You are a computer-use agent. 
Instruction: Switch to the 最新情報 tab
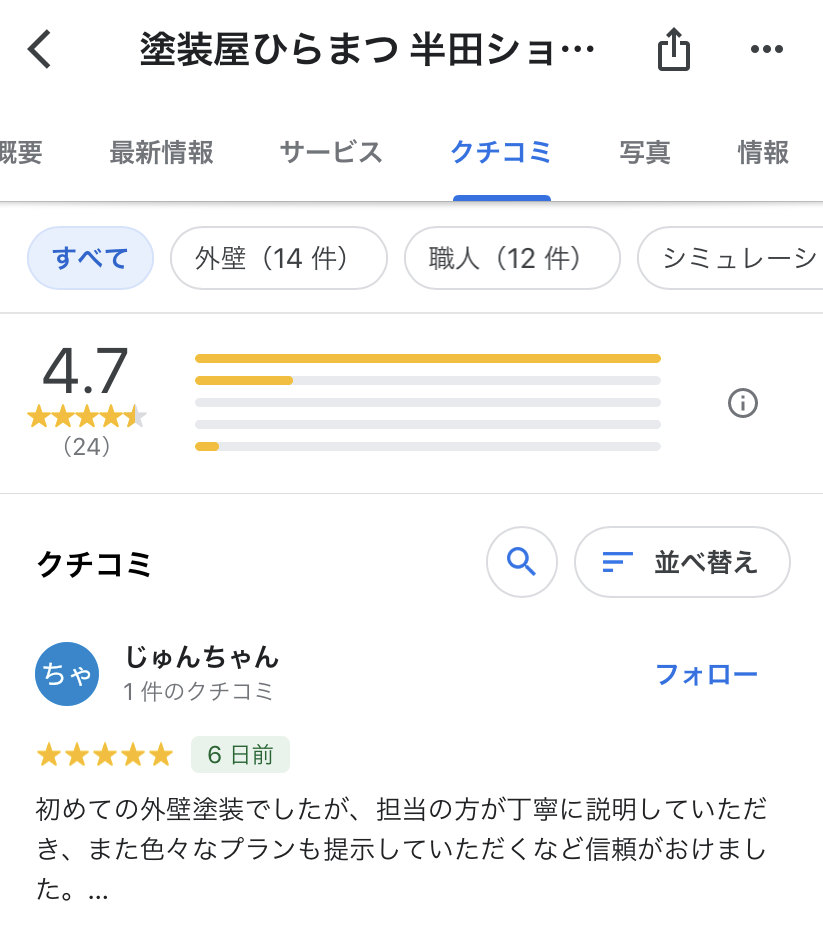point(161,152)
